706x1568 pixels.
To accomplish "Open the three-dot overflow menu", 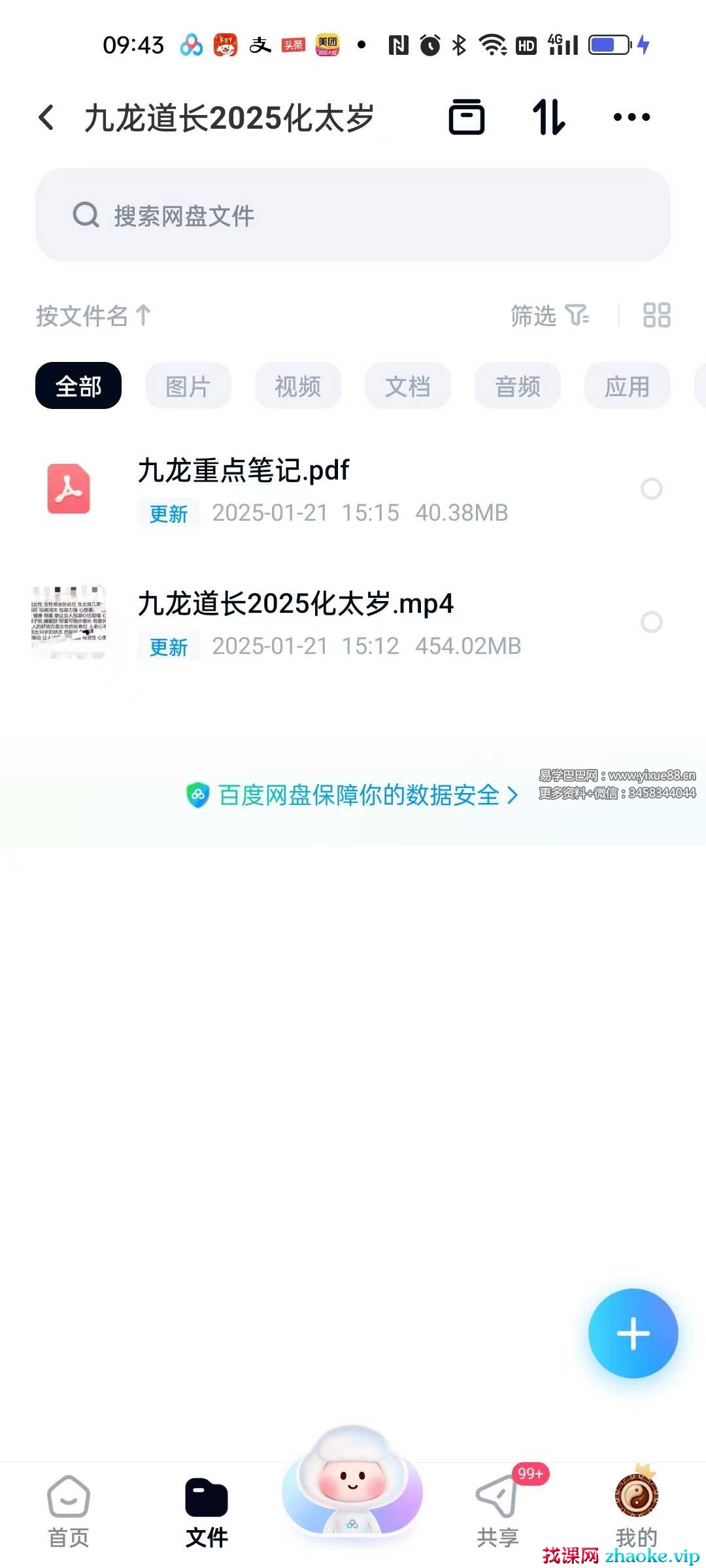I will coord(631,118).
